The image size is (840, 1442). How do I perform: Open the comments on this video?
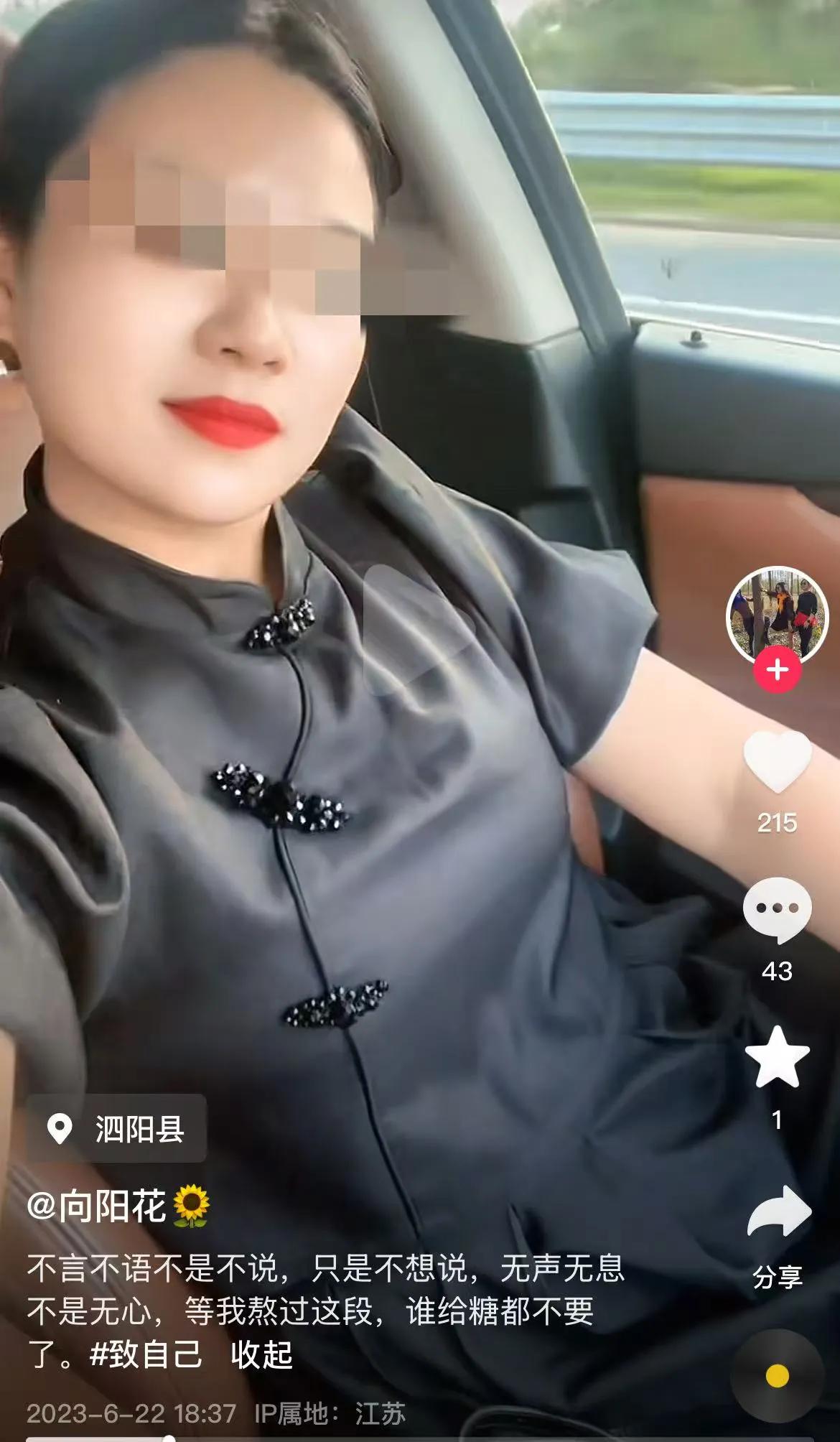tap(777, 911)
